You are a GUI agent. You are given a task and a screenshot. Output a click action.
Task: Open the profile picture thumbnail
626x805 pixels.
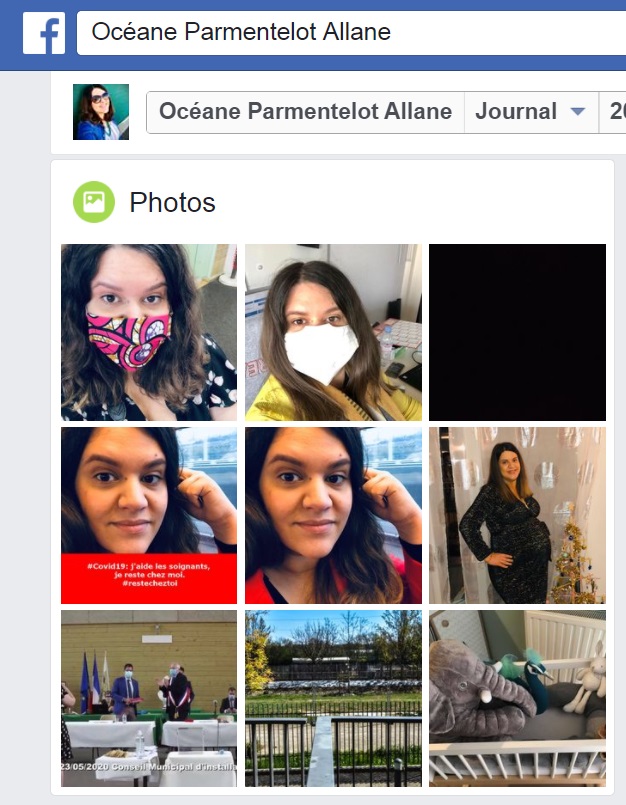coord(101,112)
